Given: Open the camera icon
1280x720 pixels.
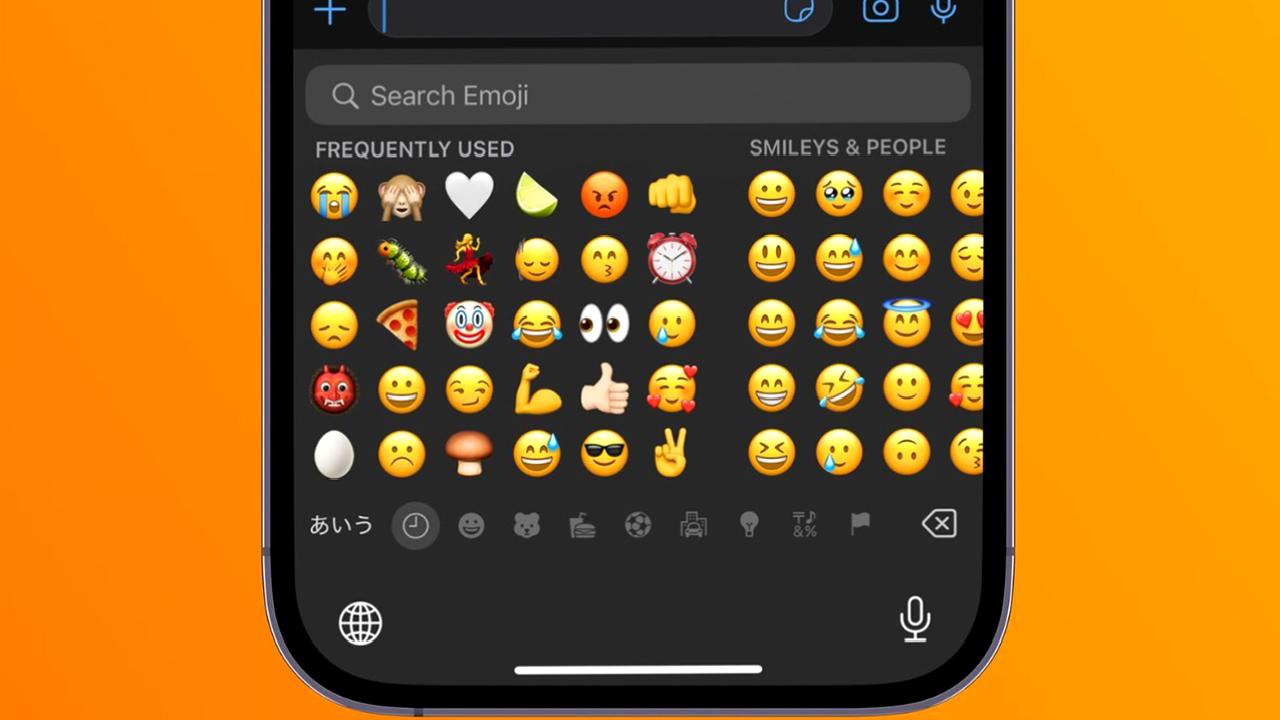Looking at the screenshot, I should point(881,9).
